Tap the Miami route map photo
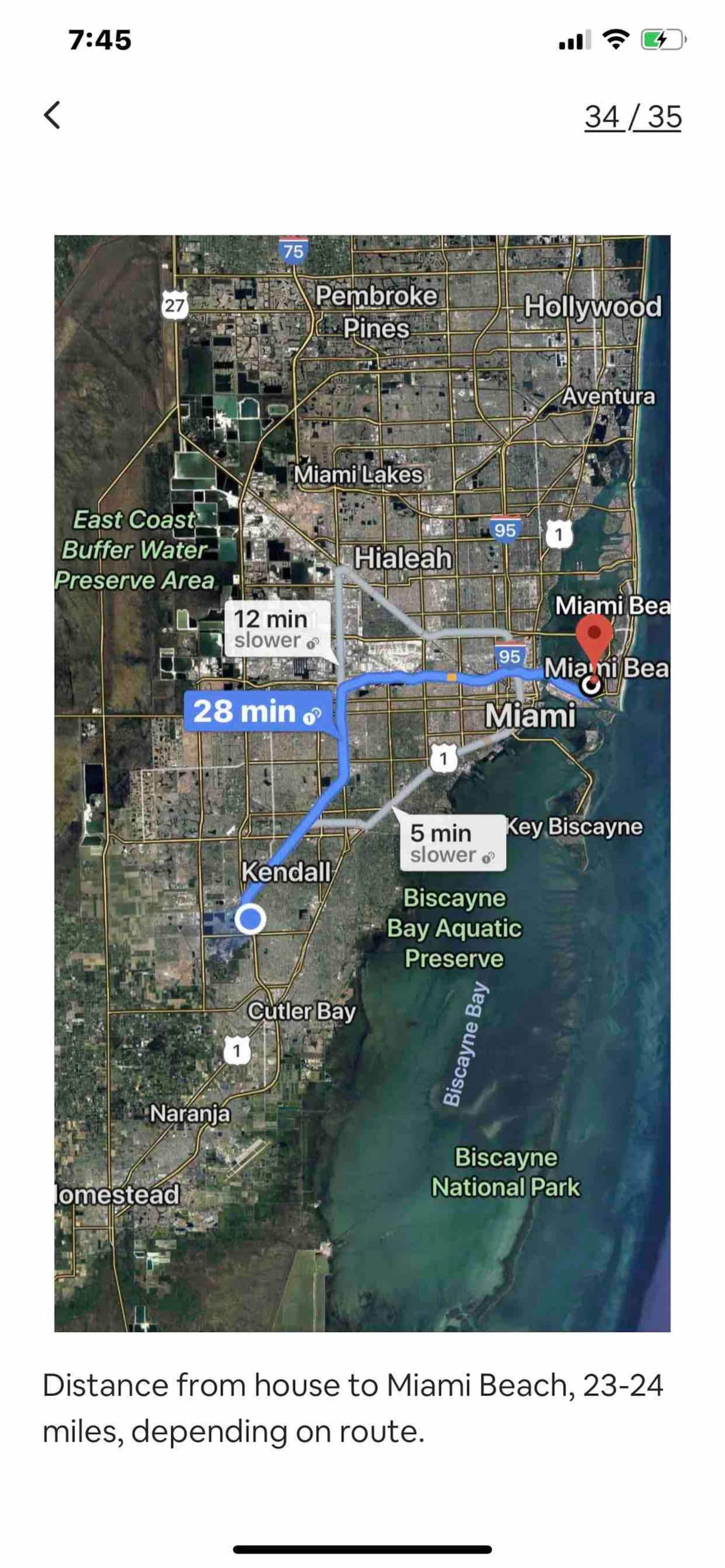Screen dimensions: 725x1568 (x=362, y=783)
